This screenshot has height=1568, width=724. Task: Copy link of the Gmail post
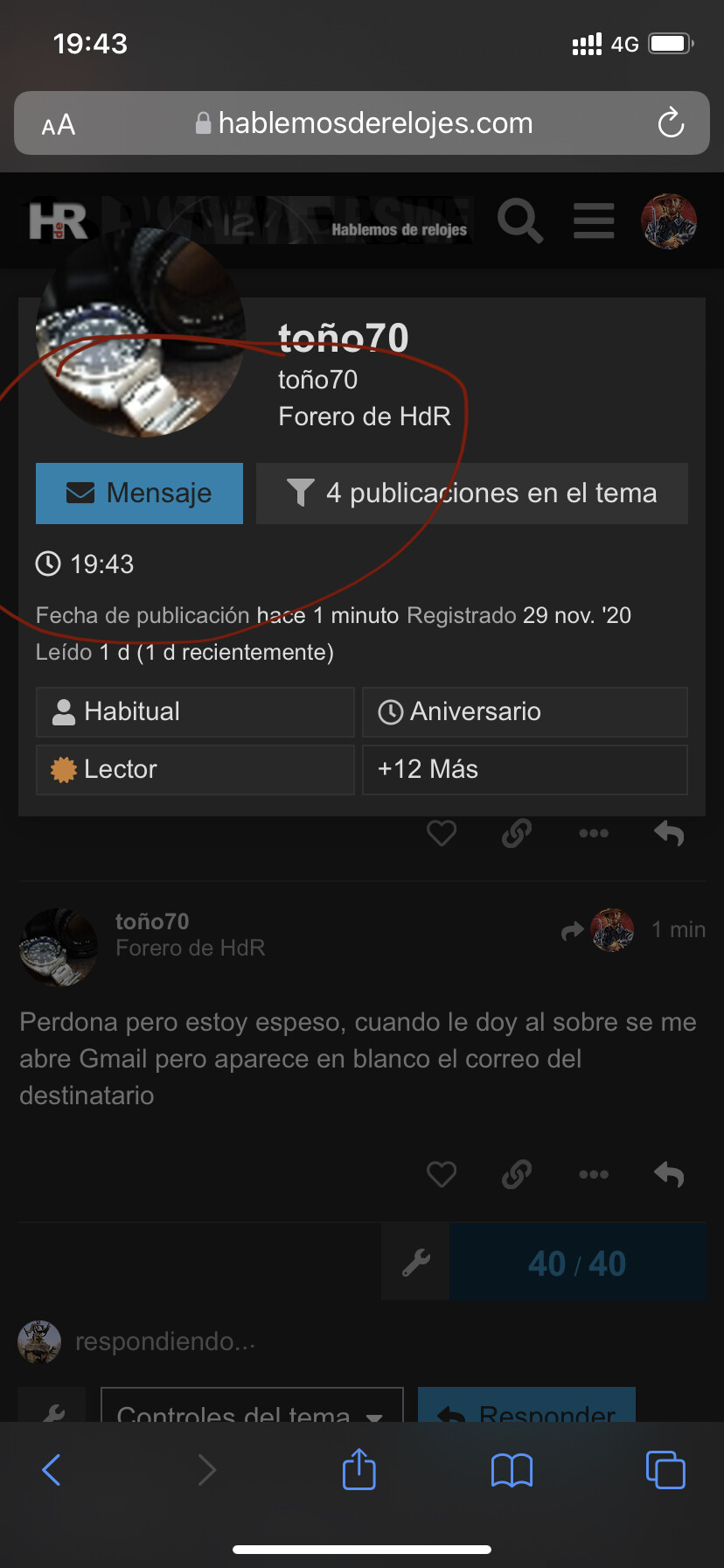tap(517, 1174)
